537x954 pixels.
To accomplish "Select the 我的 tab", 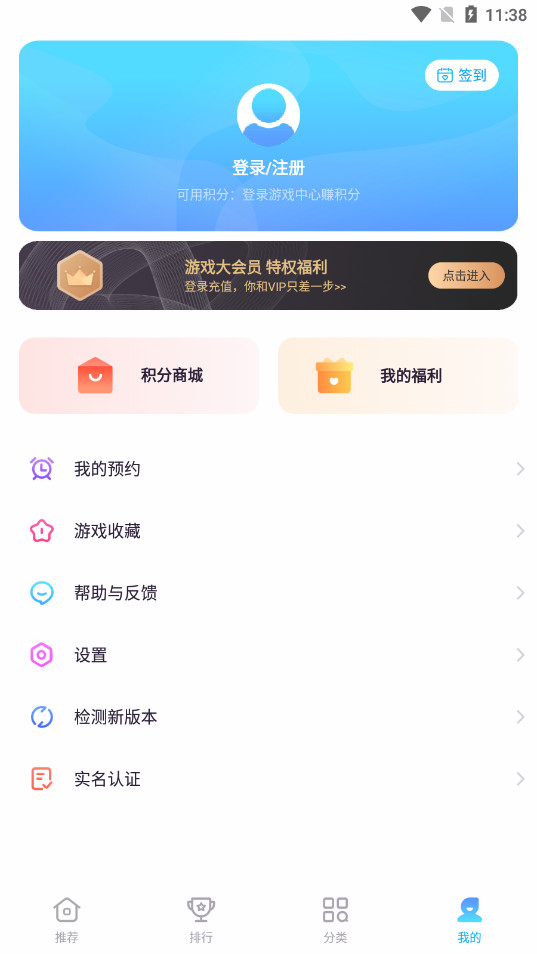I will coord(469,920).
